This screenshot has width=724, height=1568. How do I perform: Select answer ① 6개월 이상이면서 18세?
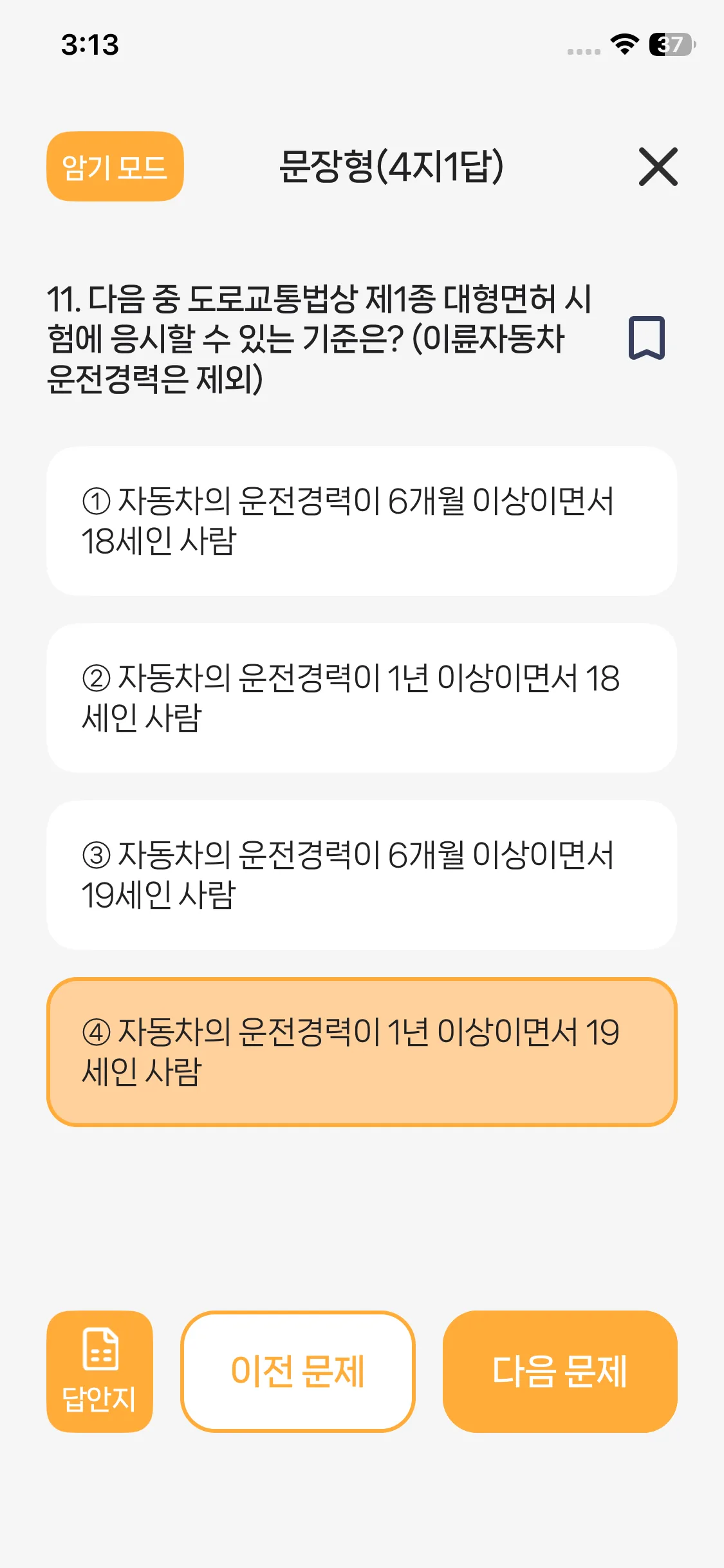(362, 521)
